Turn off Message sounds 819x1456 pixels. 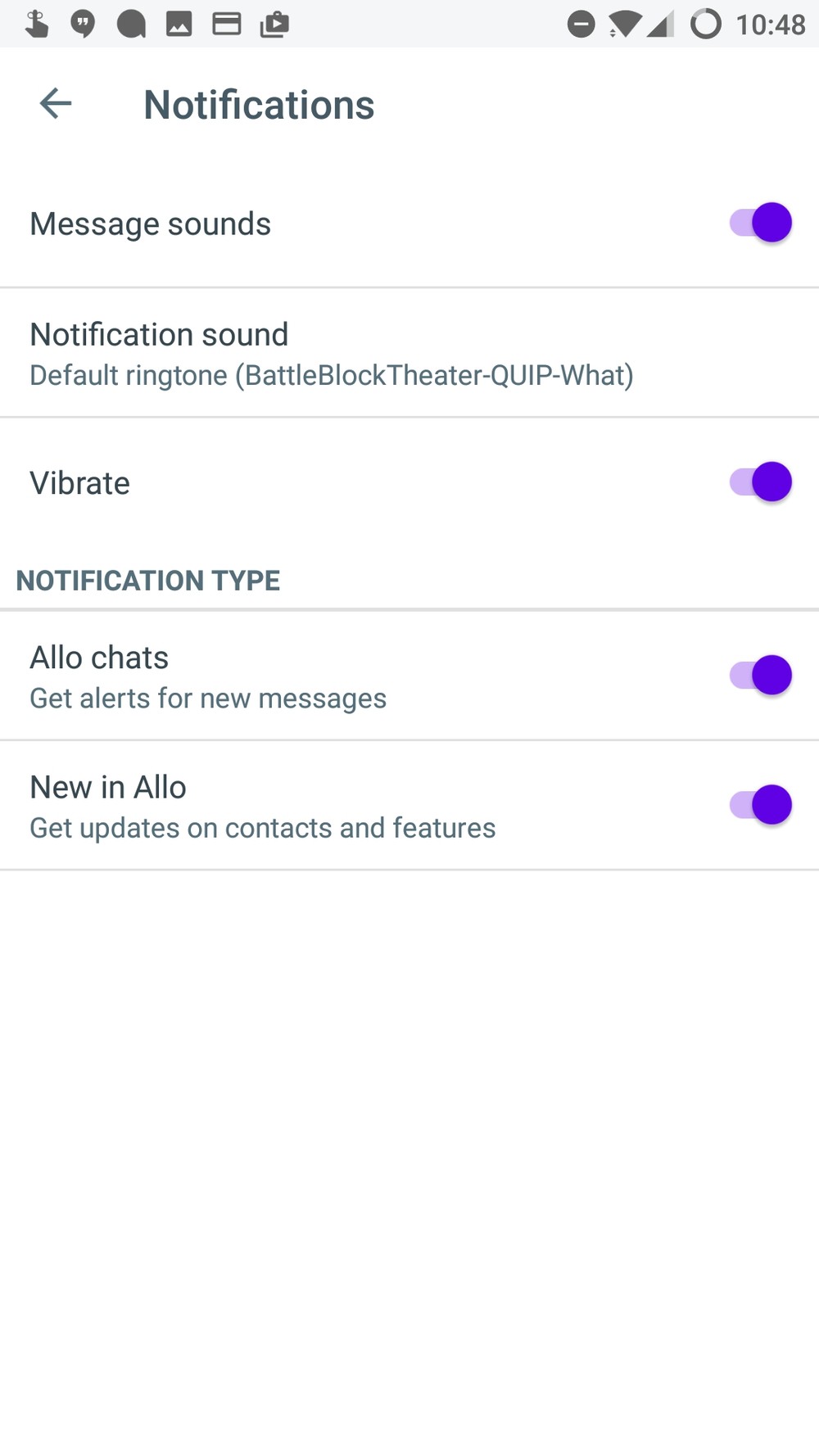point(761,223)
